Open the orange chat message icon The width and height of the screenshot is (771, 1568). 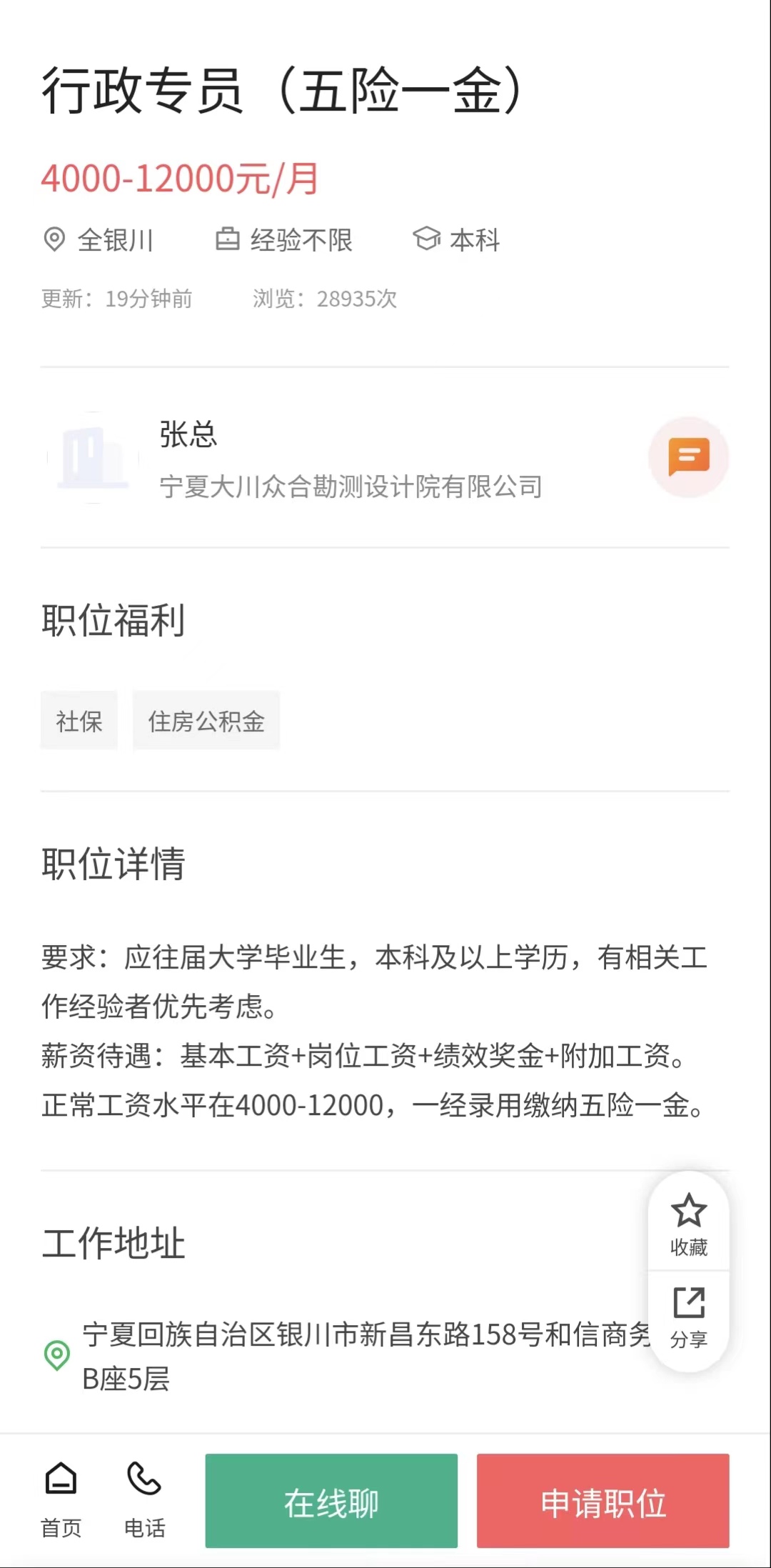coord(688,457)
